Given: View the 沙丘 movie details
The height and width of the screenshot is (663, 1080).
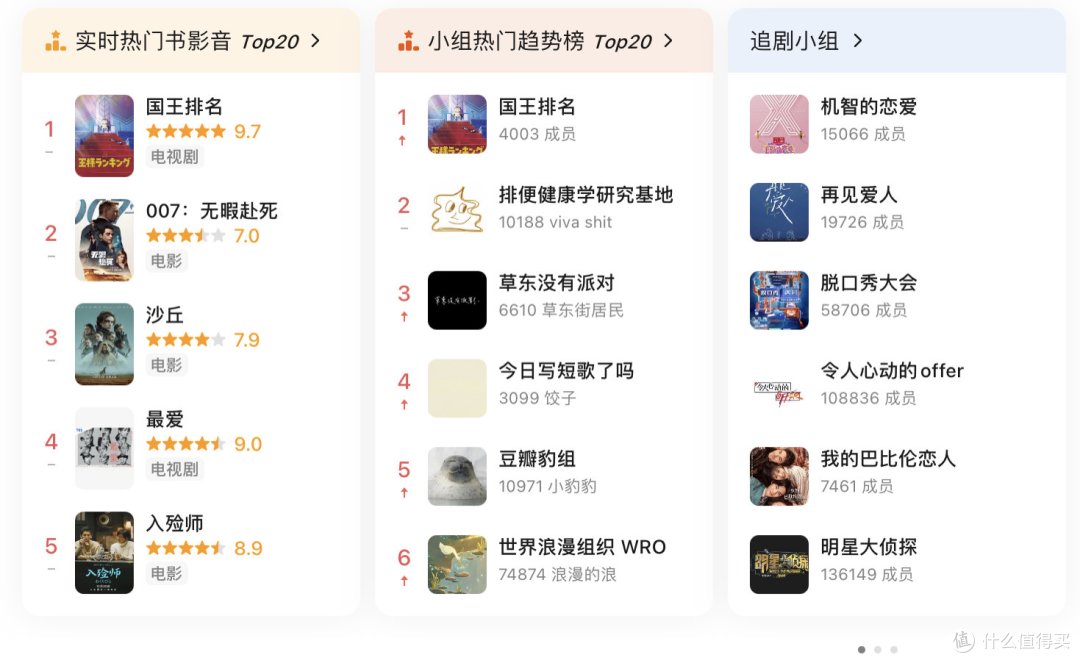Looking at the screenshot, I should point(165,315).
